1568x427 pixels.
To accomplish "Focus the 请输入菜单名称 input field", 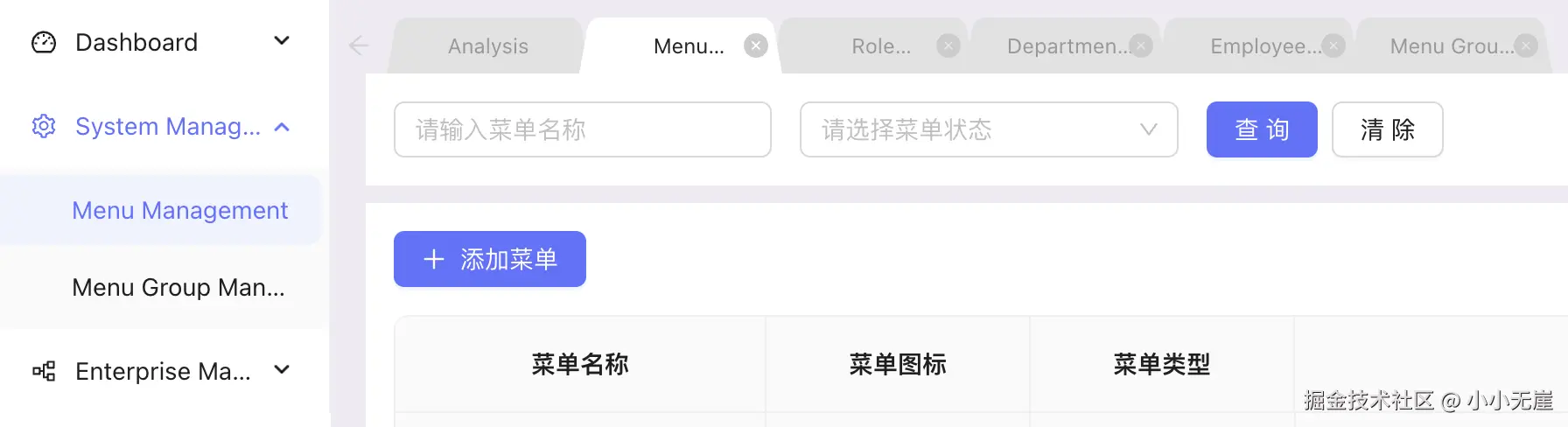I will tap(582, 129).
